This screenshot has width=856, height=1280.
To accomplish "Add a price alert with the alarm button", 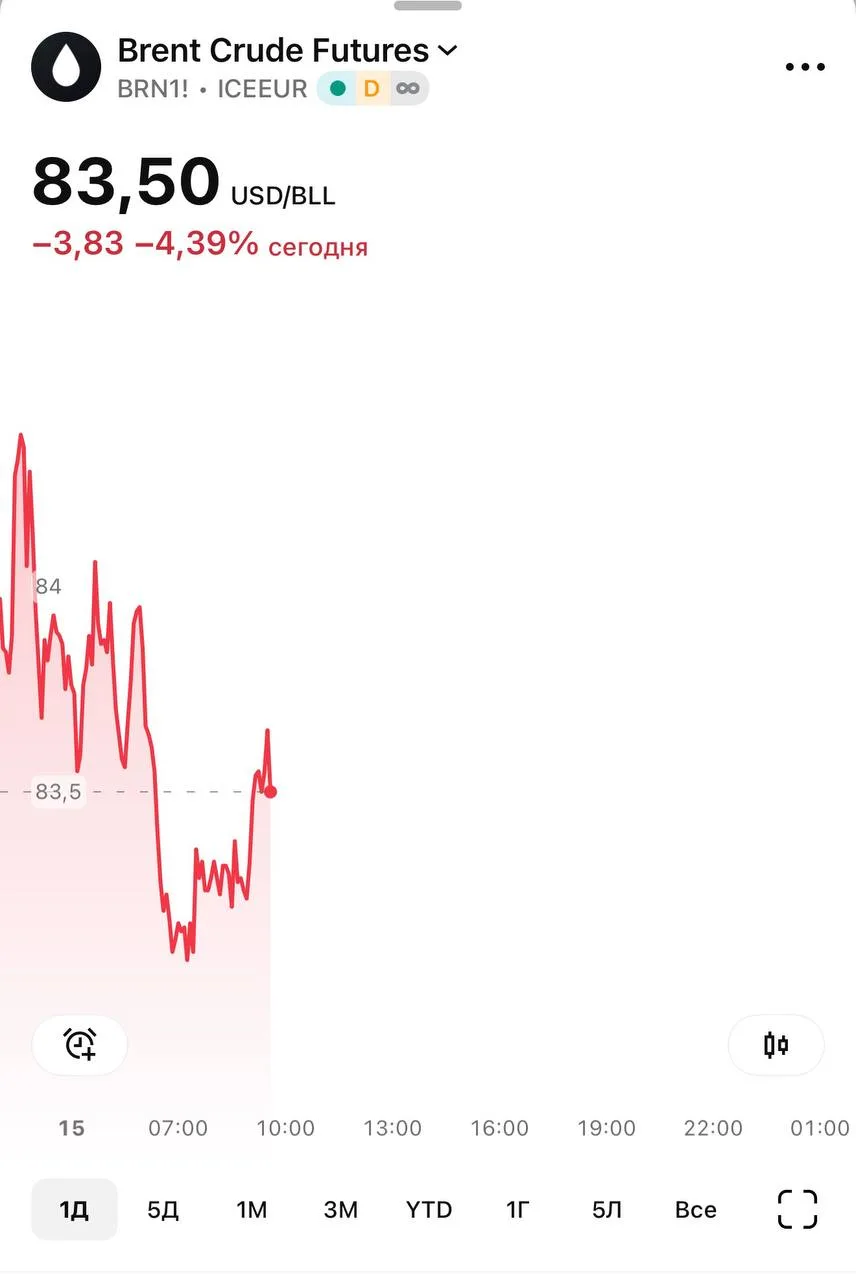I will click(80, 1045).
